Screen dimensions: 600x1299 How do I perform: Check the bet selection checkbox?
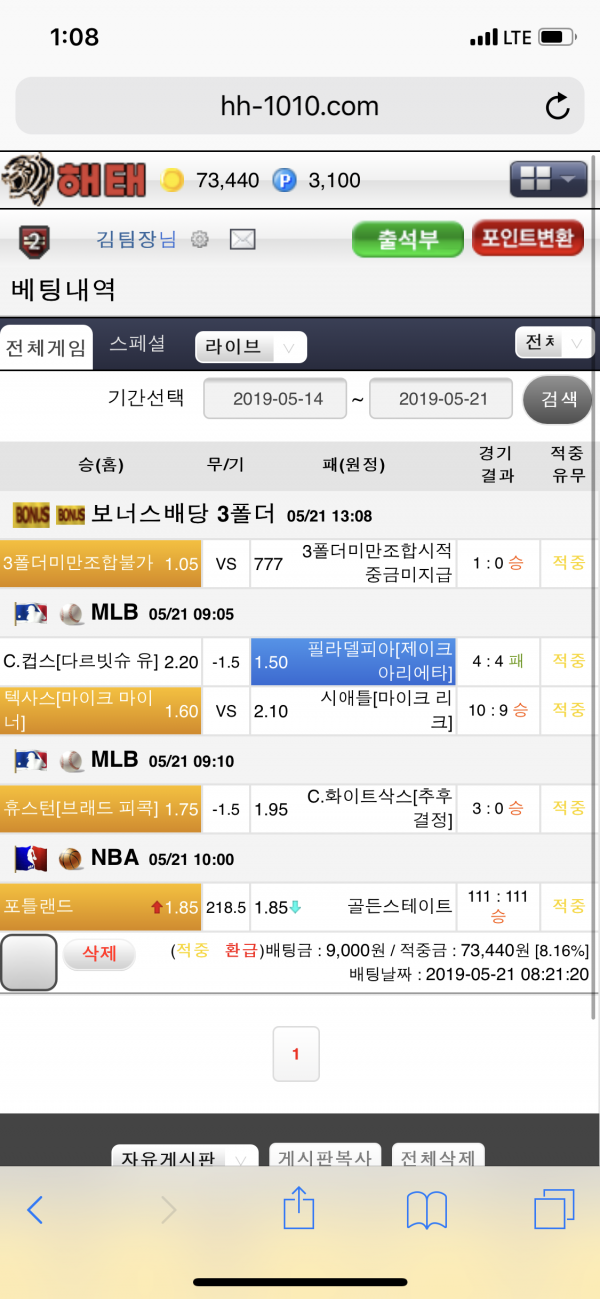(29, 962)
